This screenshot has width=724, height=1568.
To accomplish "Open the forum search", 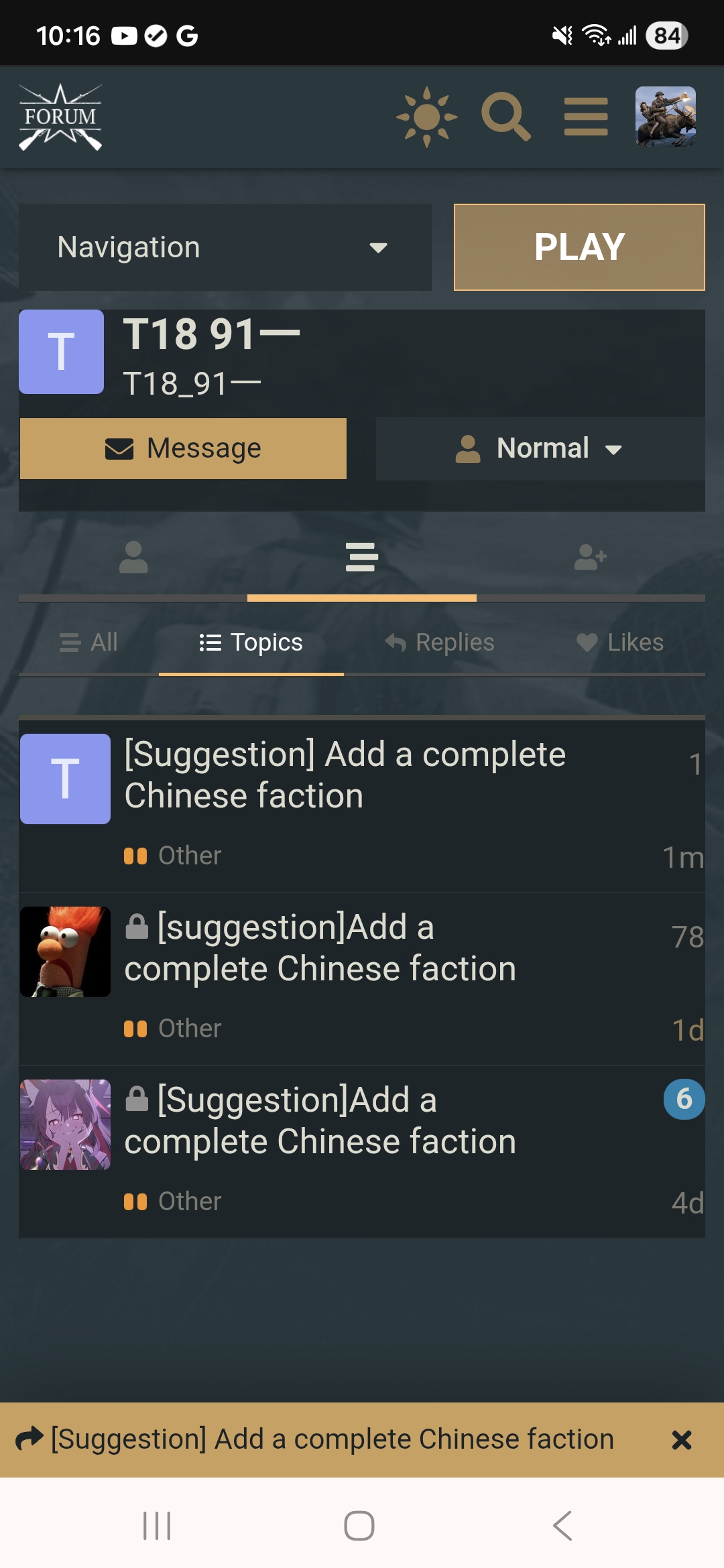I will pos(506,117).
